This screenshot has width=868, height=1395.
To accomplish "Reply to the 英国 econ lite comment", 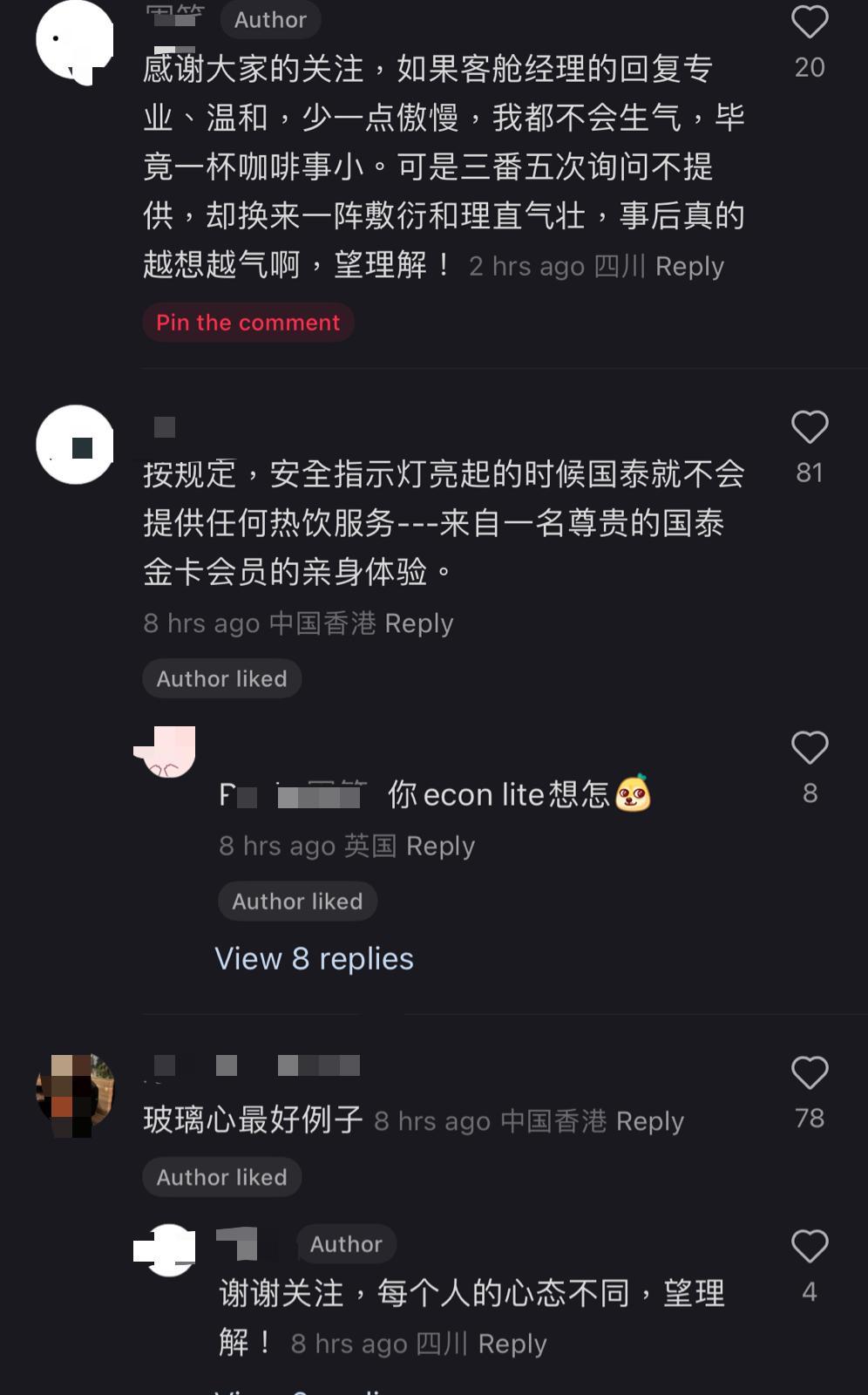I will click(x=440, y=846).
